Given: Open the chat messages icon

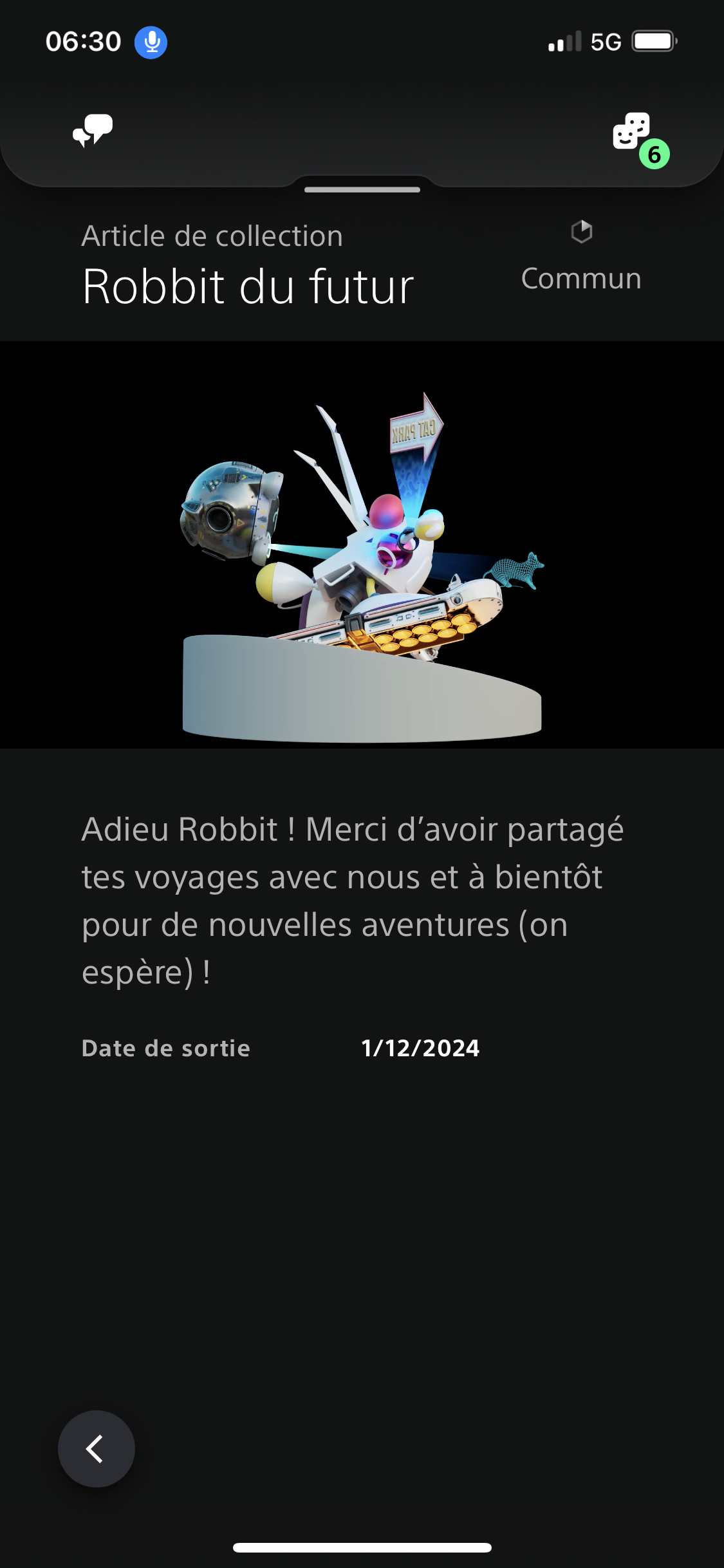Looking at the screenshot, I should tap(93, 131).
